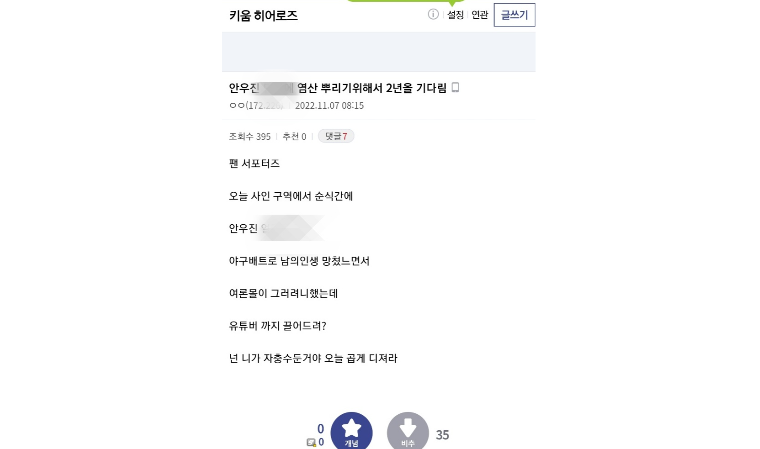Open 설정 settings for this gallery
This screenshot has width=760, height=449.
(455, 15)
